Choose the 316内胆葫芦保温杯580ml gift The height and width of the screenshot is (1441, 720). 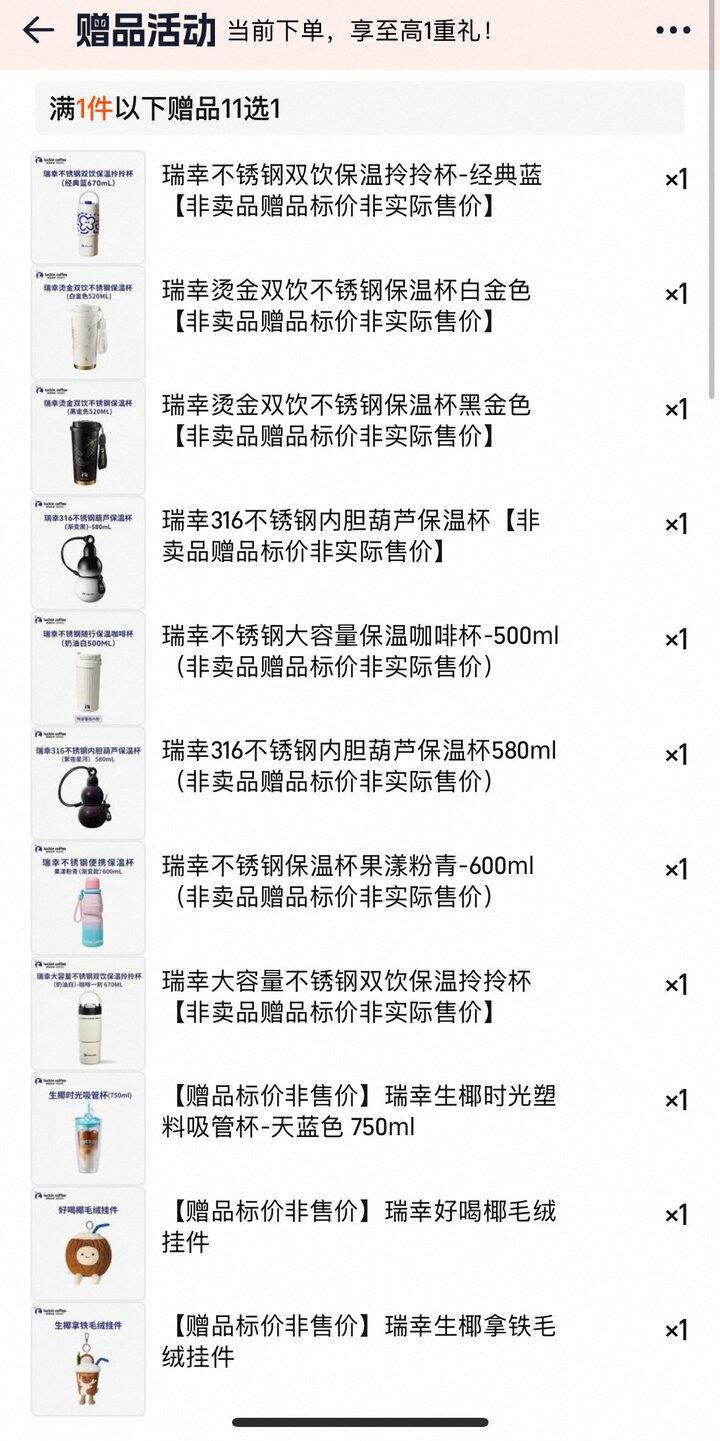(359, 766)
